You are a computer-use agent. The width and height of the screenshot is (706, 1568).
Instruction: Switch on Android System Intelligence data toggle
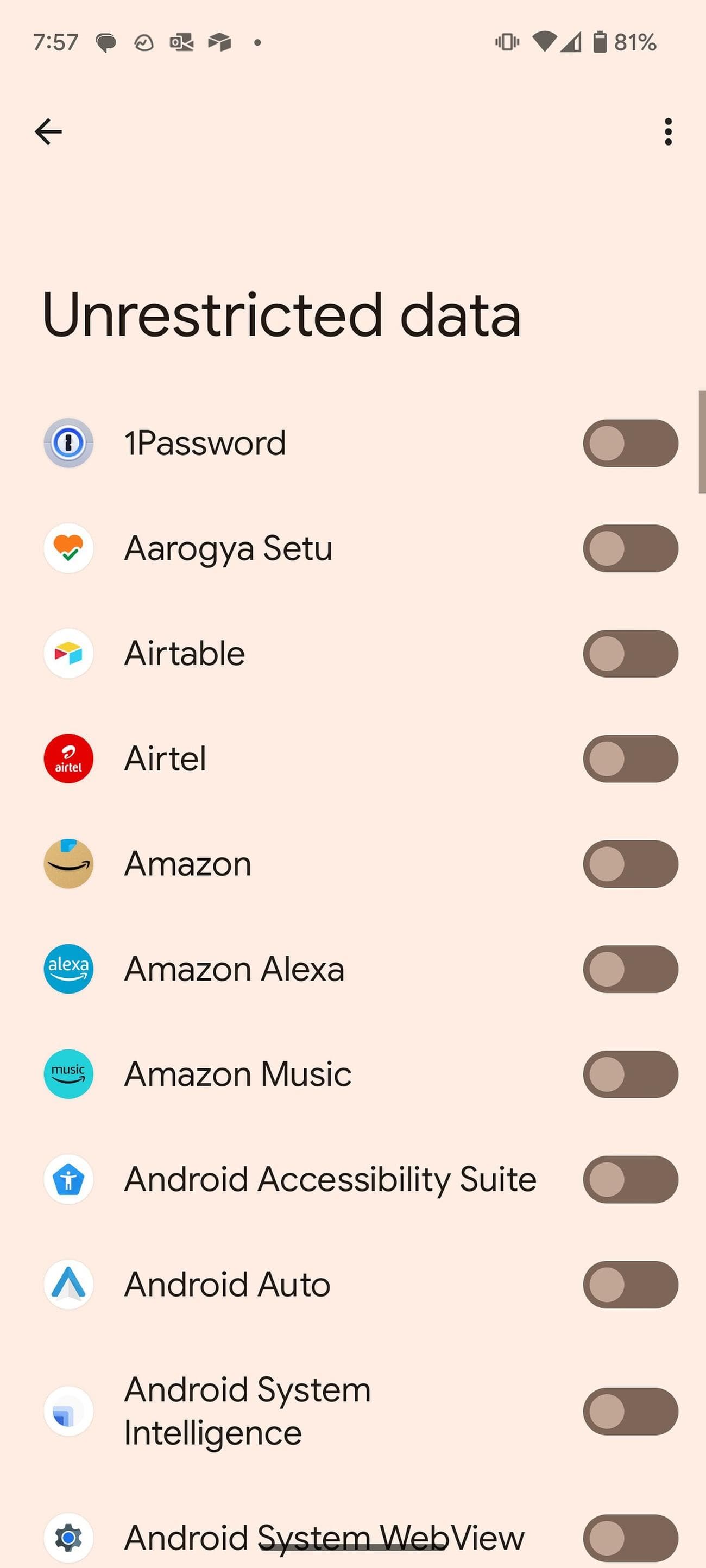[630, 1411]
